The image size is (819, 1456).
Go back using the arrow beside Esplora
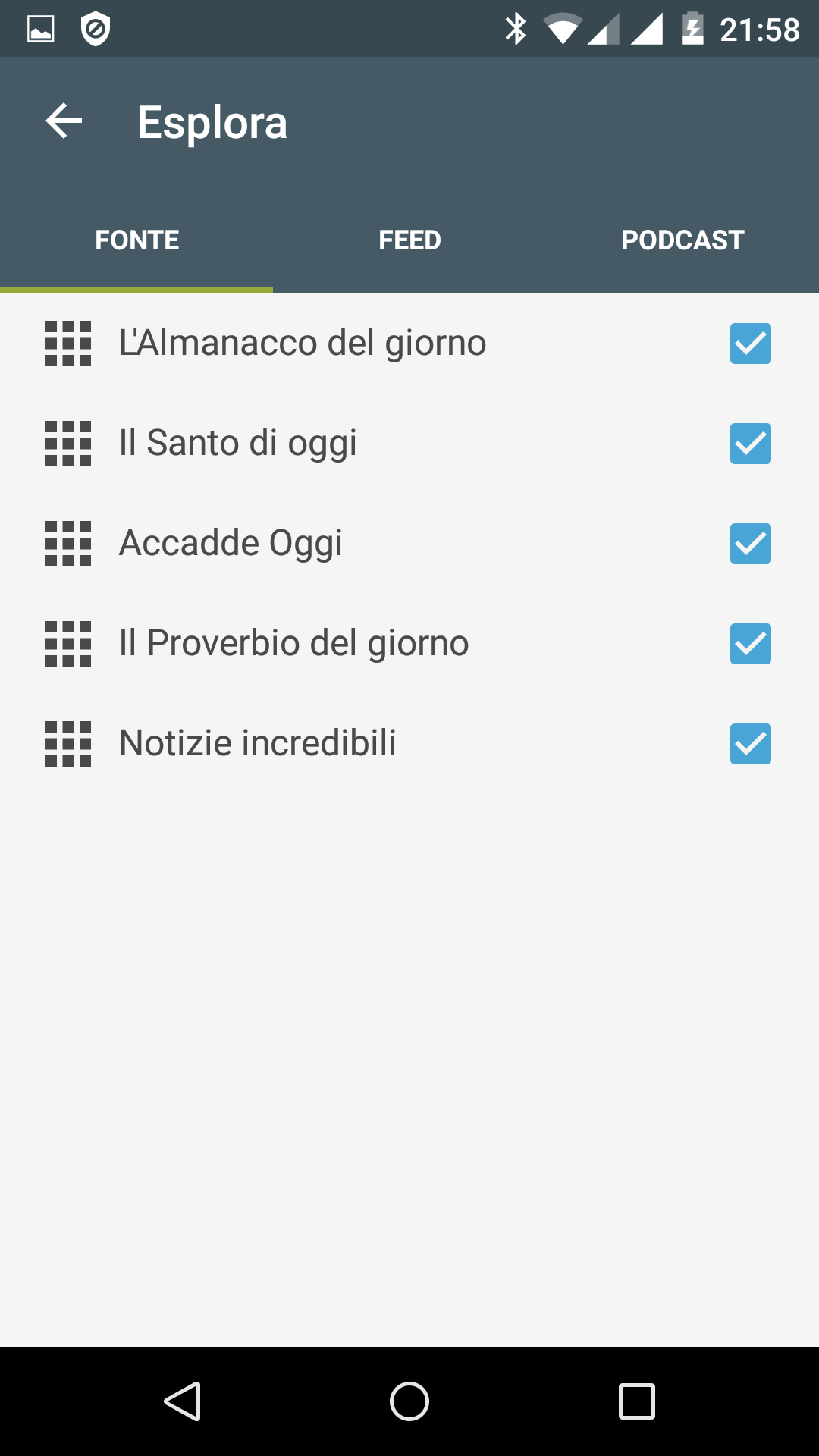click(x=64, y=121)
